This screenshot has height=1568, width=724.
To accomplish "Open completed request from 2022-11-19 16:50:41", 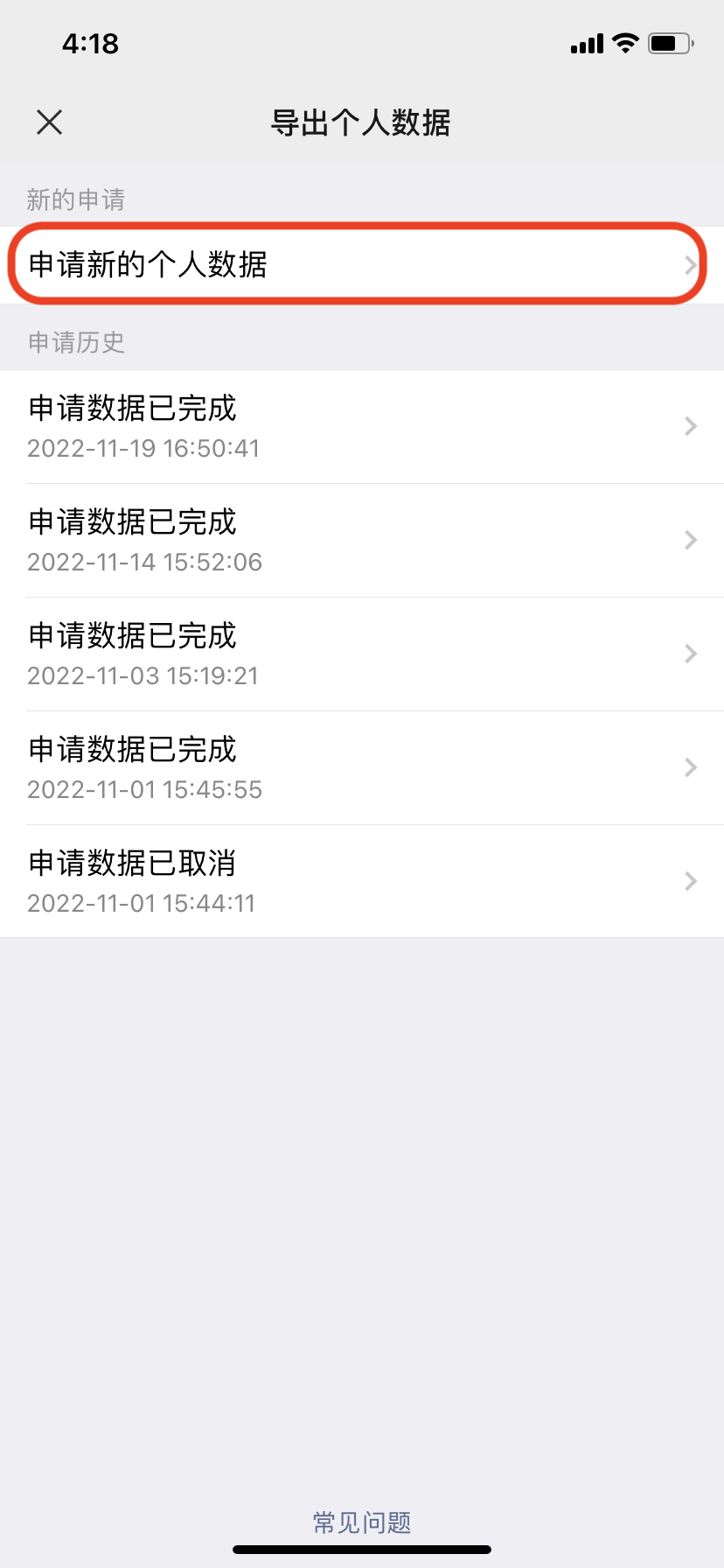I will tap(360, 427).
